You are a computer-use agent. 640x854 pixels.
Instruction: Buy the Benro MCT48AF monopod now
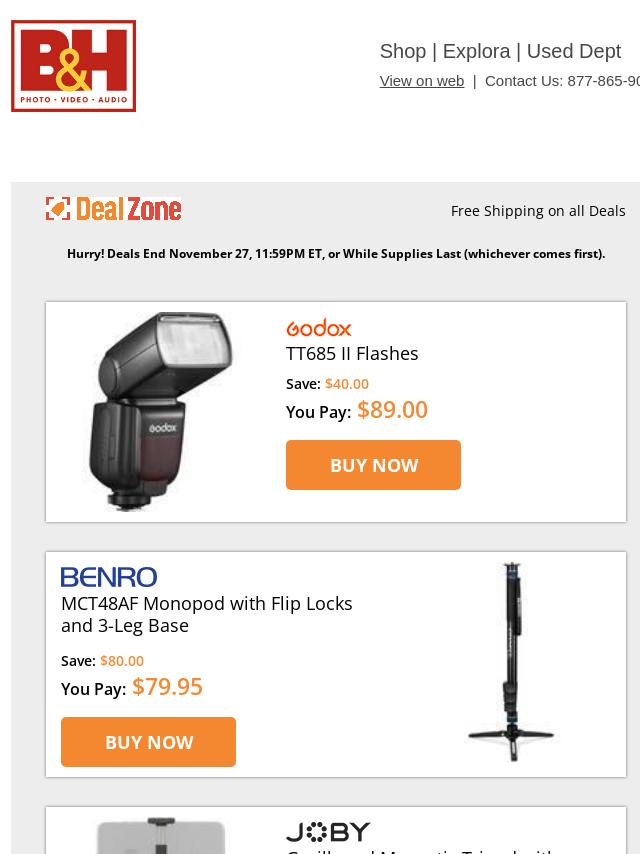pyautogui.click(x=148, y=742)
